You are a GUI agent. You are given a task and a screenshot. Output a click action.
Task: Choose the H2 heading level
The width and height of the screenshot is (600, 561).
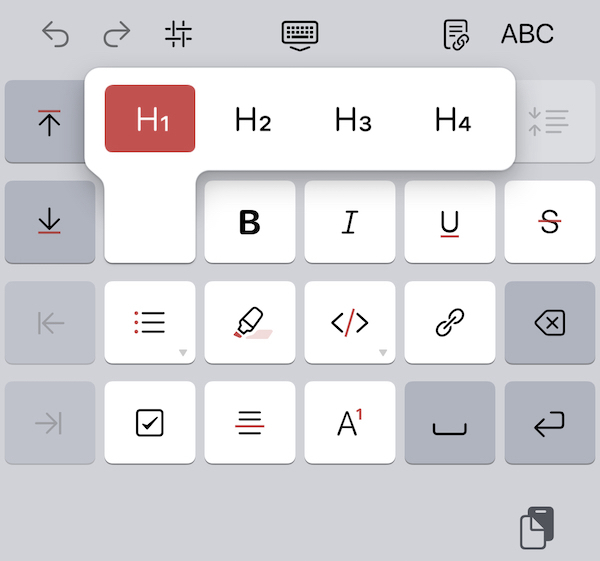click(x=253, y=120)
